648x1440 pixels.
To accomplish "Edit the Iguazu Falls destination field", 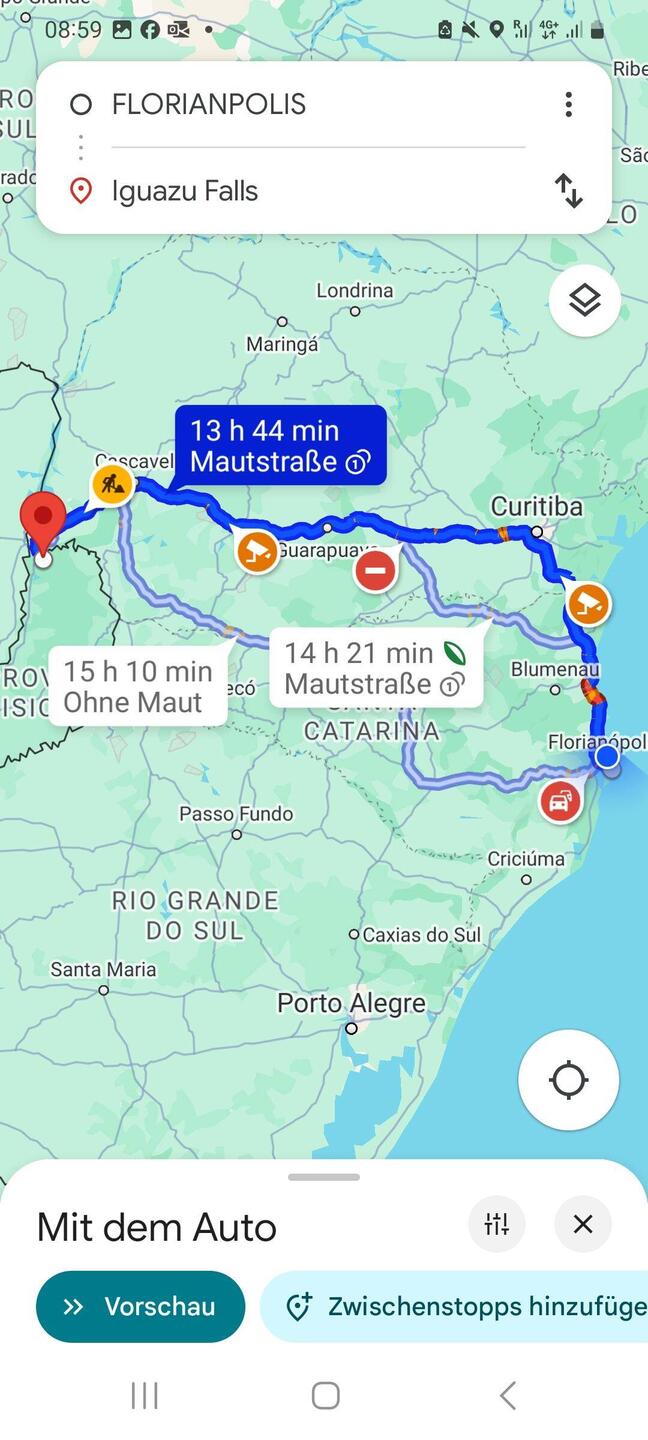I will coord(300,191).
